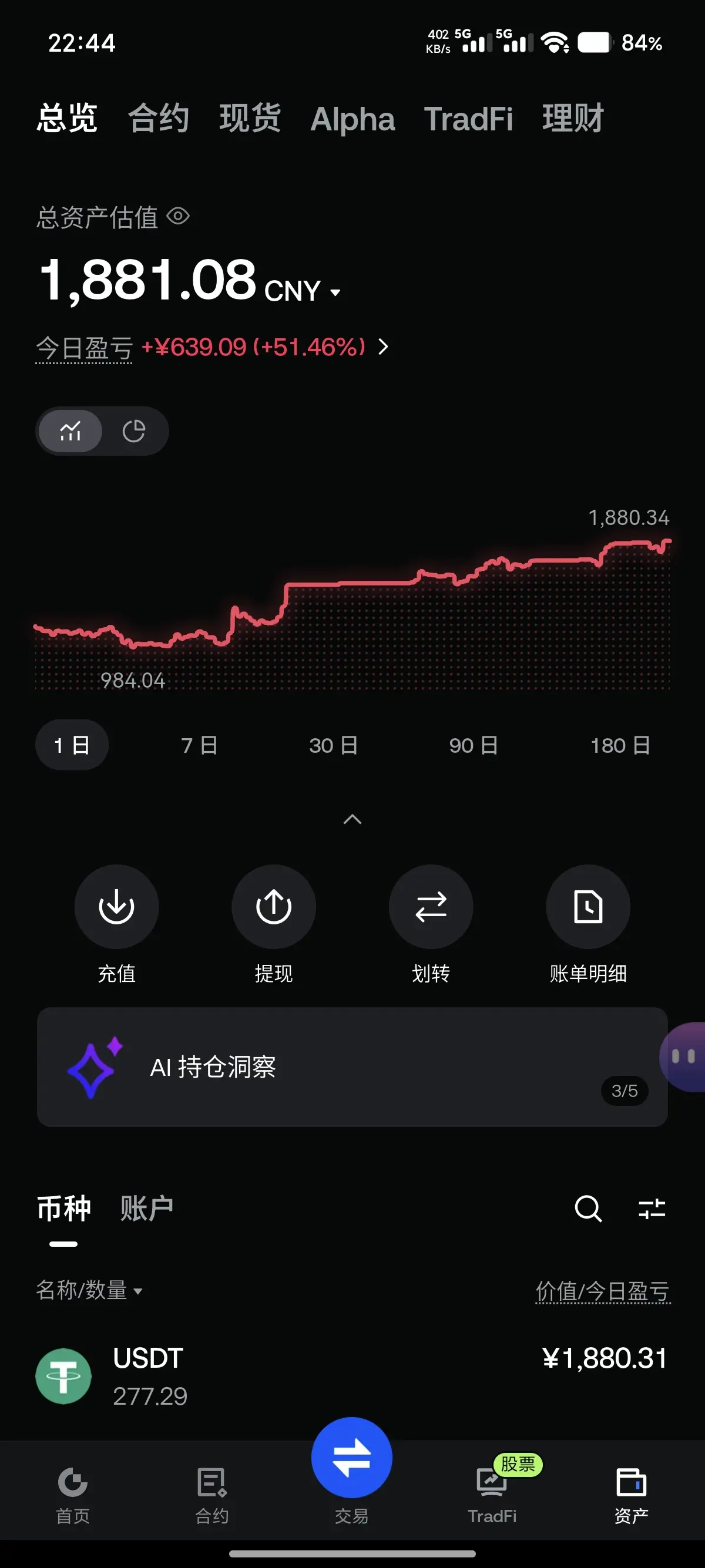705x1568 pixels.
Task: Search coins with the magnifier icon
Action: click(588, 1208)
